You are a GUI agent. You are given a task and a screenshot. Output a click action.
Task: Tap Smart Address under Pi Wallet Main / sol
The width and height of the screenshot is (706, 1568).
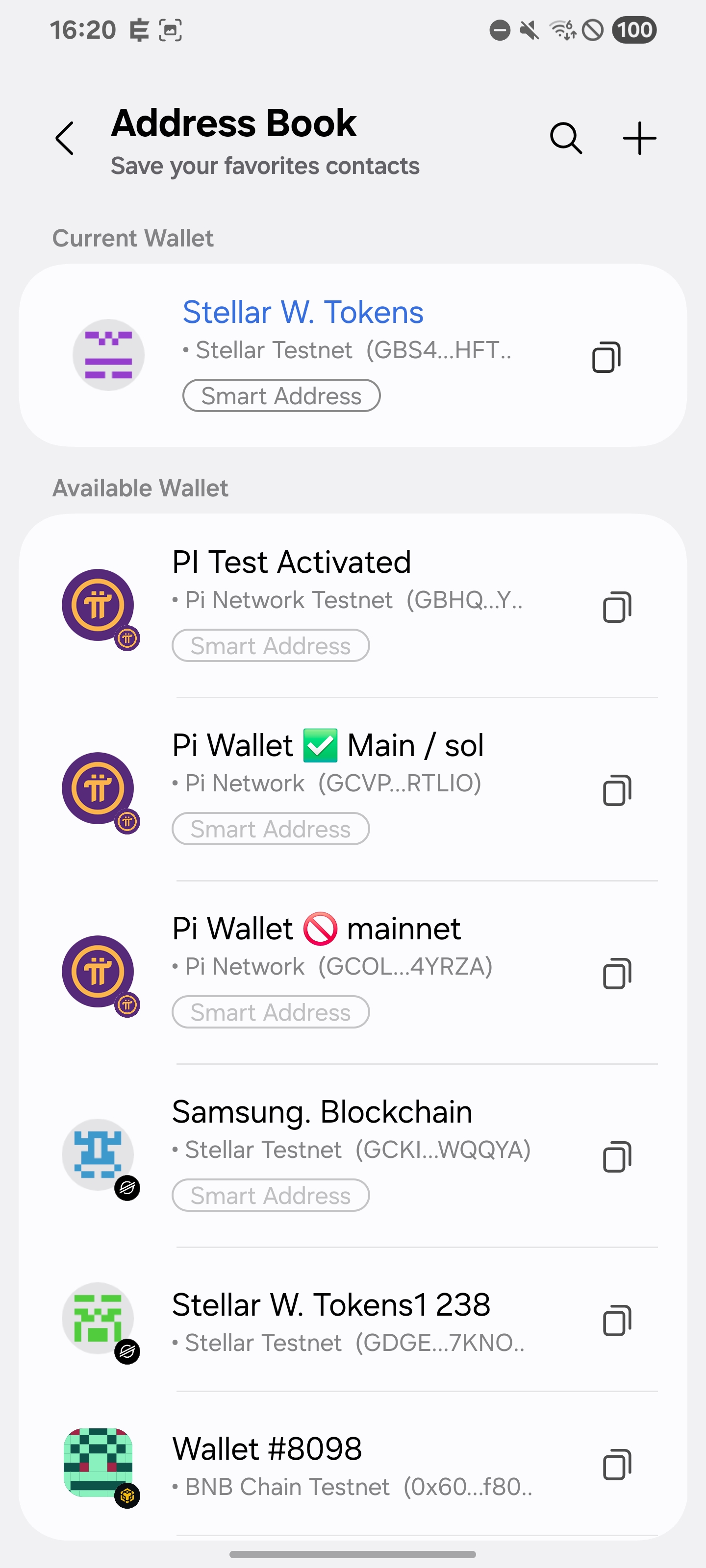click(x=271, y=829)
